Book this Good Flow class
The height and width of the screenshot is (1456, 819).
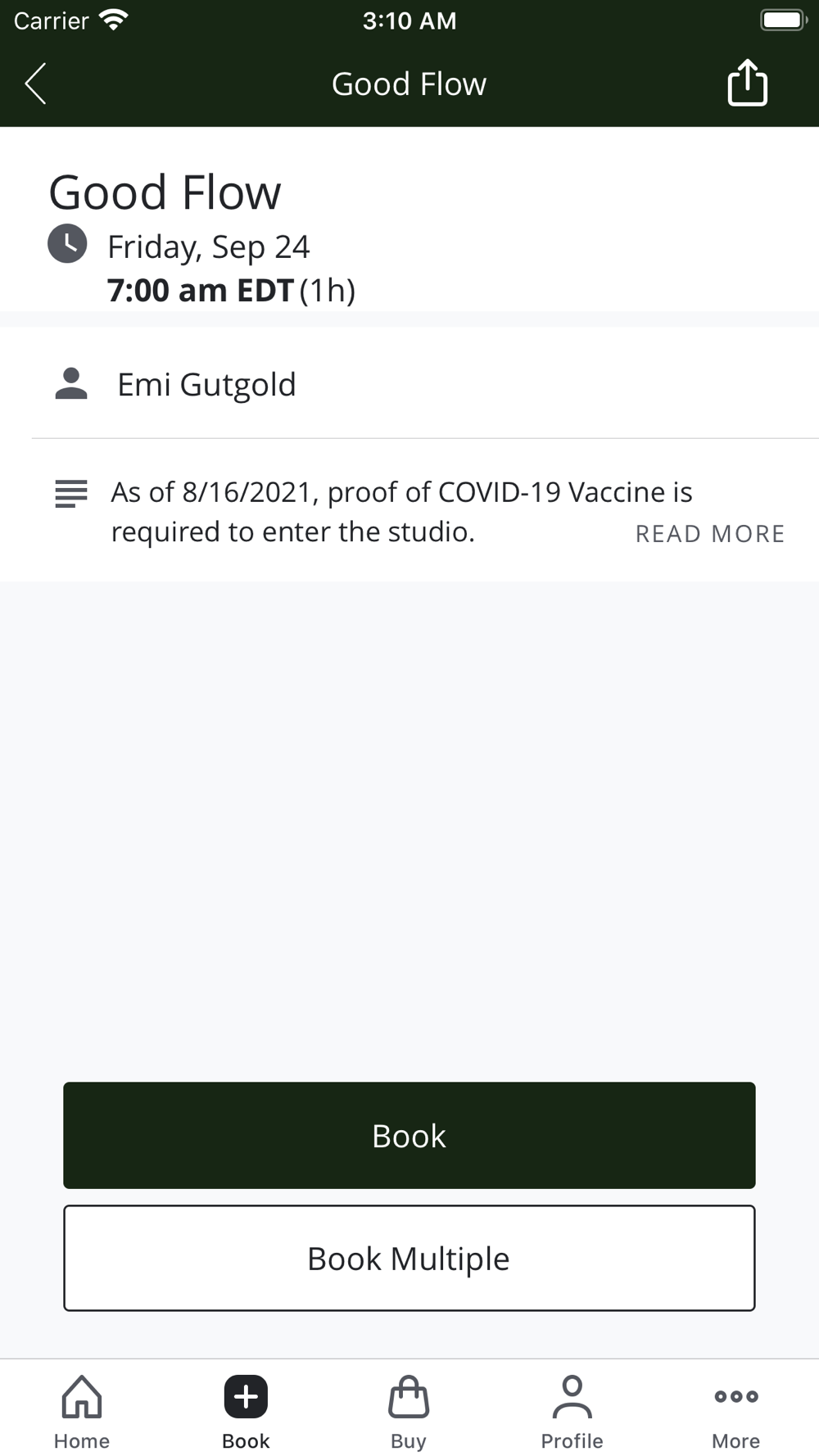(409, 1135)
